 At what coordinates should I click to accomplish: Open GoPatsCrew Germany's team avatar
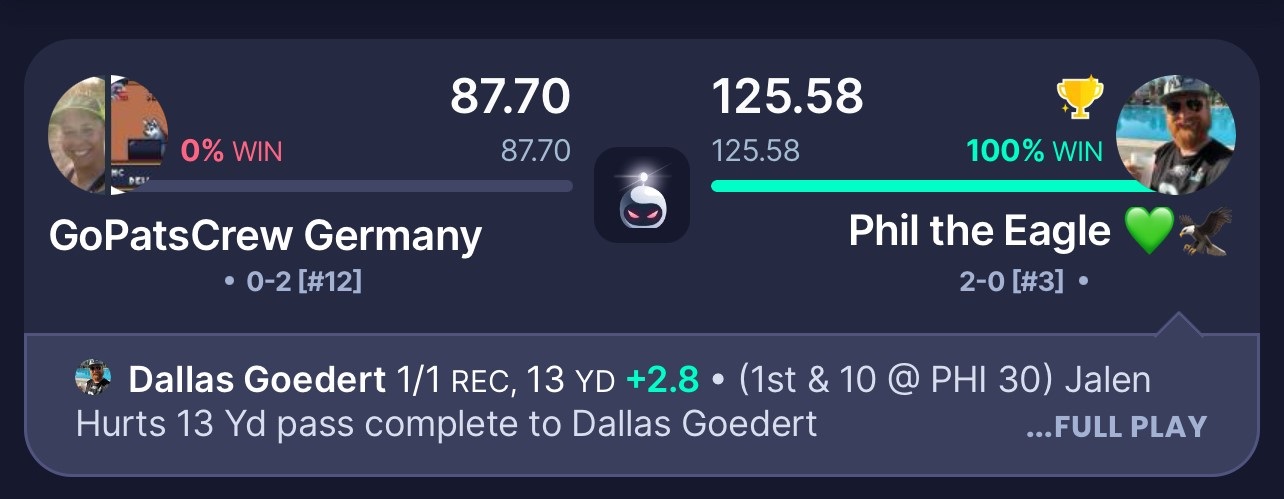point(108,135)
